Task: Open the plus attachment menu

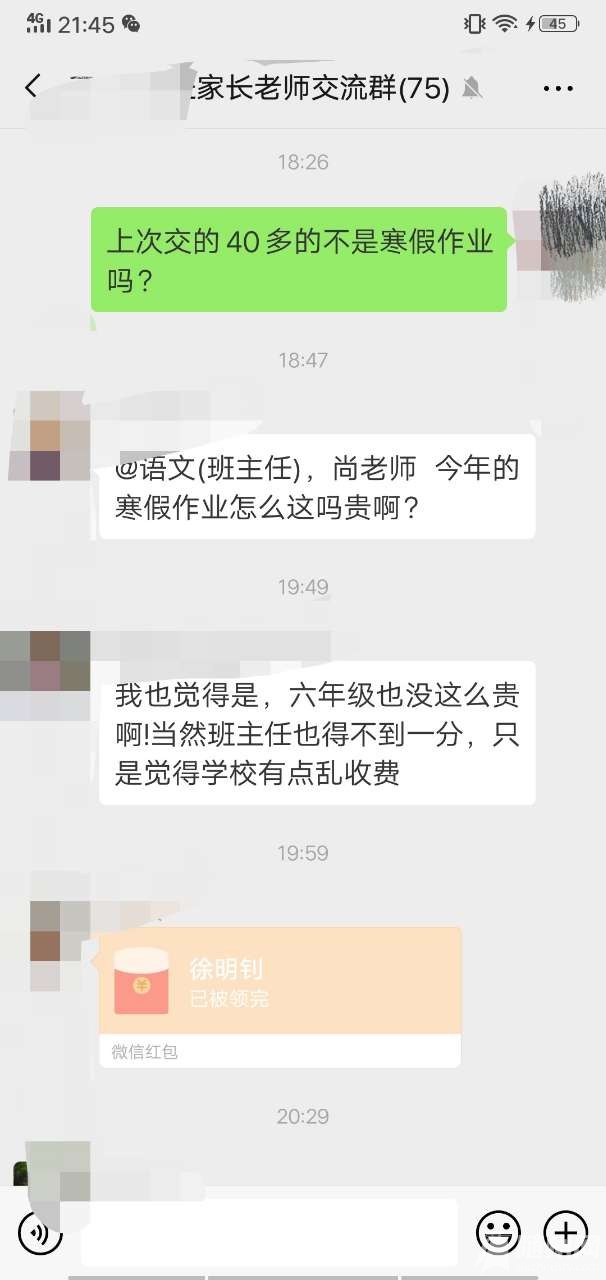Action: point(565,1231)
